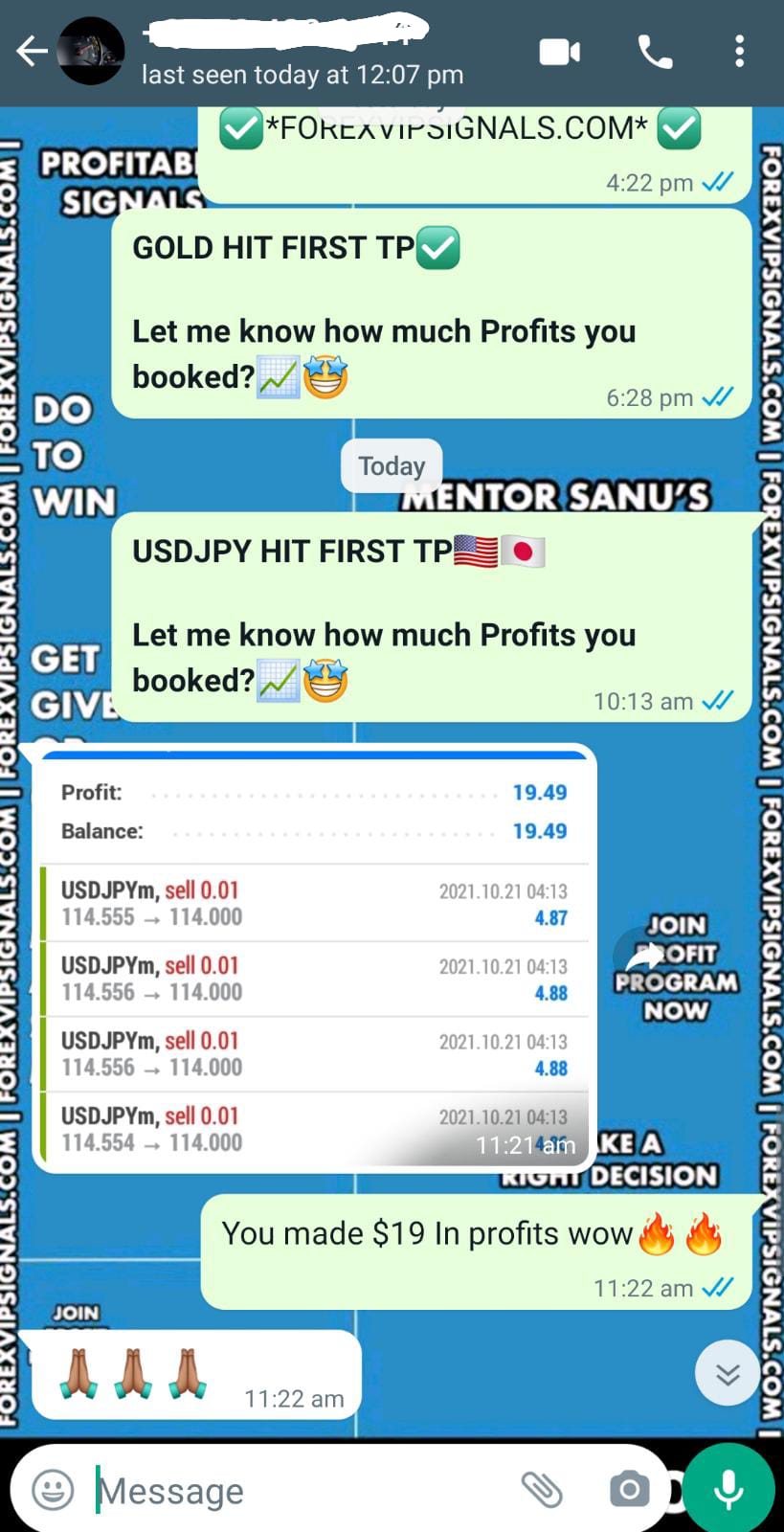The height and width of the screenshot is (1532, 784).
Task: Go back to the chat list
Action: coord(32,51)
